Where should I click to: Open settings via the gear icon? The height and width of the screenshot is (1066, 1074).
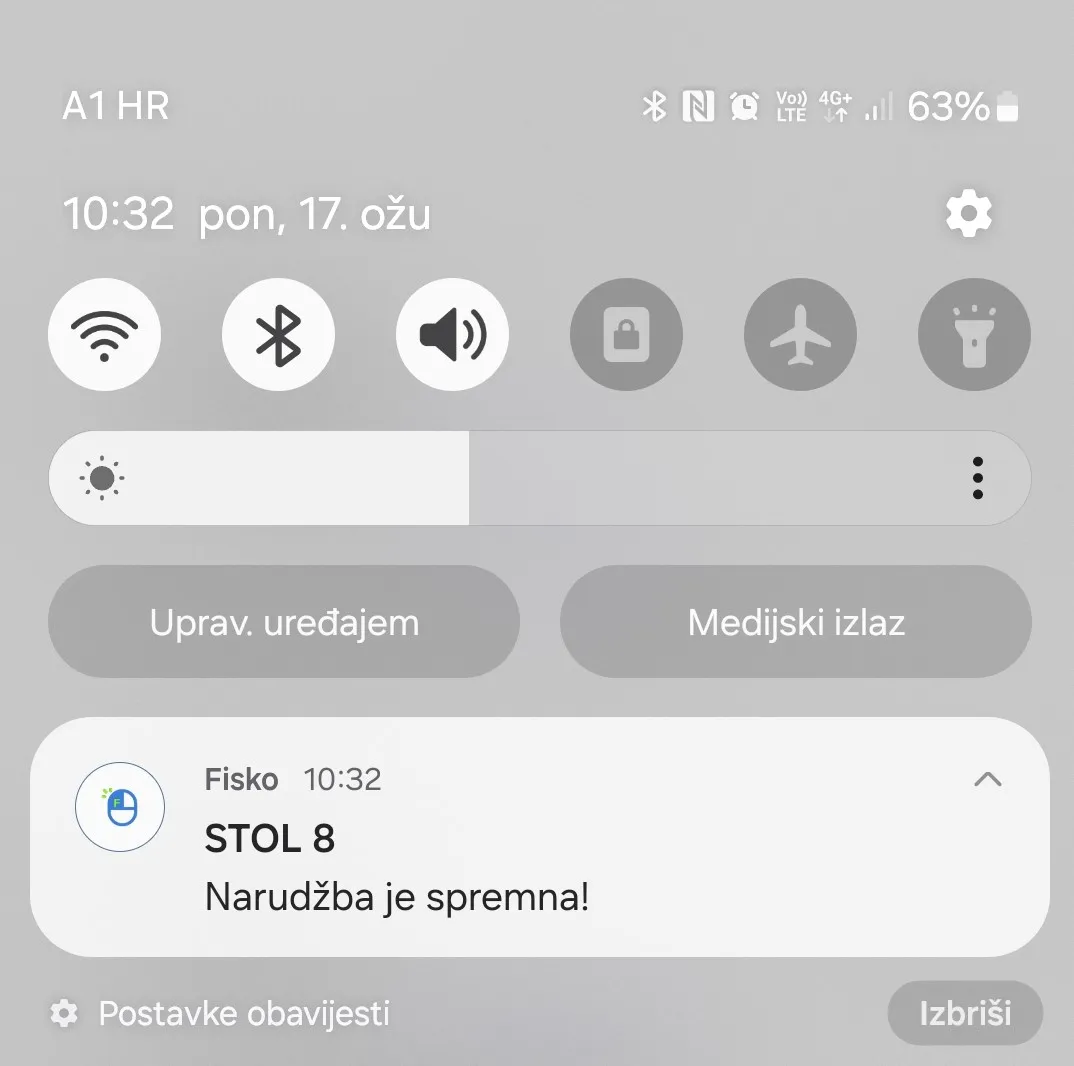968,214
